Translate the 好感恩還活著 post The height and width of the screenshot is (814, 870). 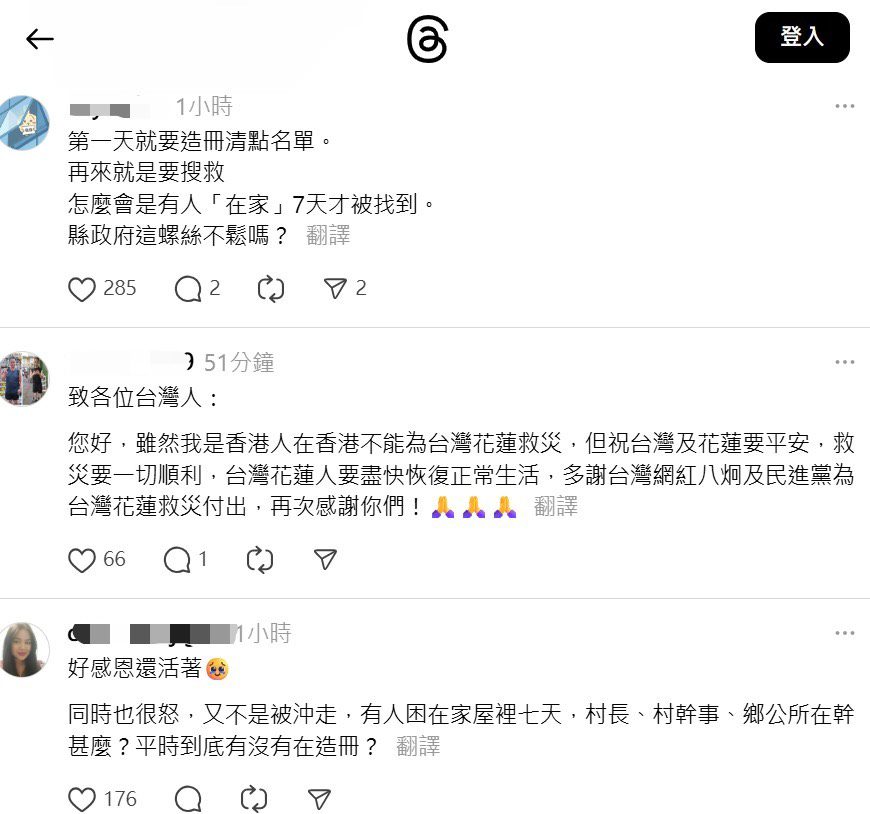coord(418,746)
